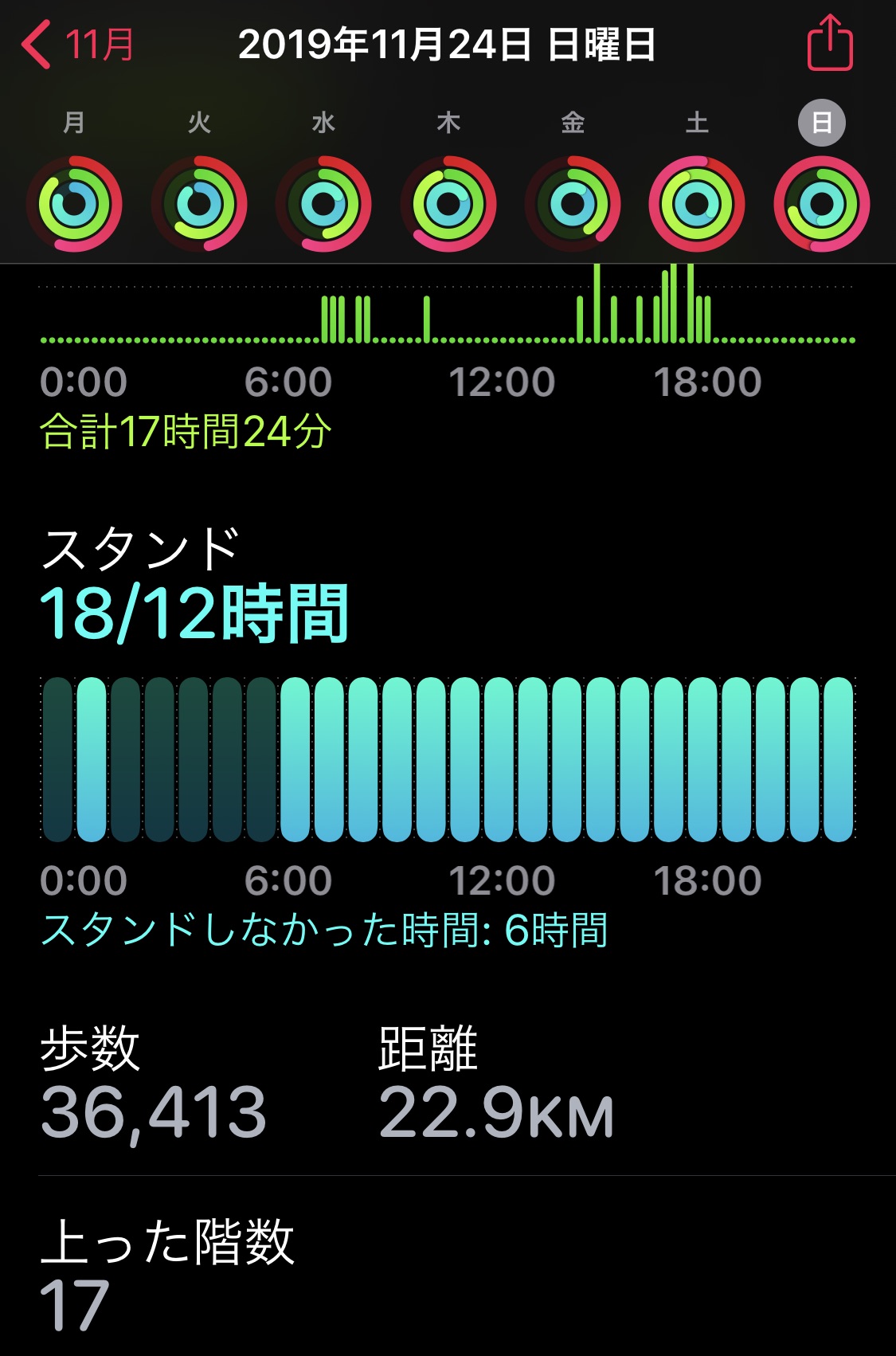896x1356 pixels.
Task: Select Friday's (金) activity rings
Action: tap(573, 204)
